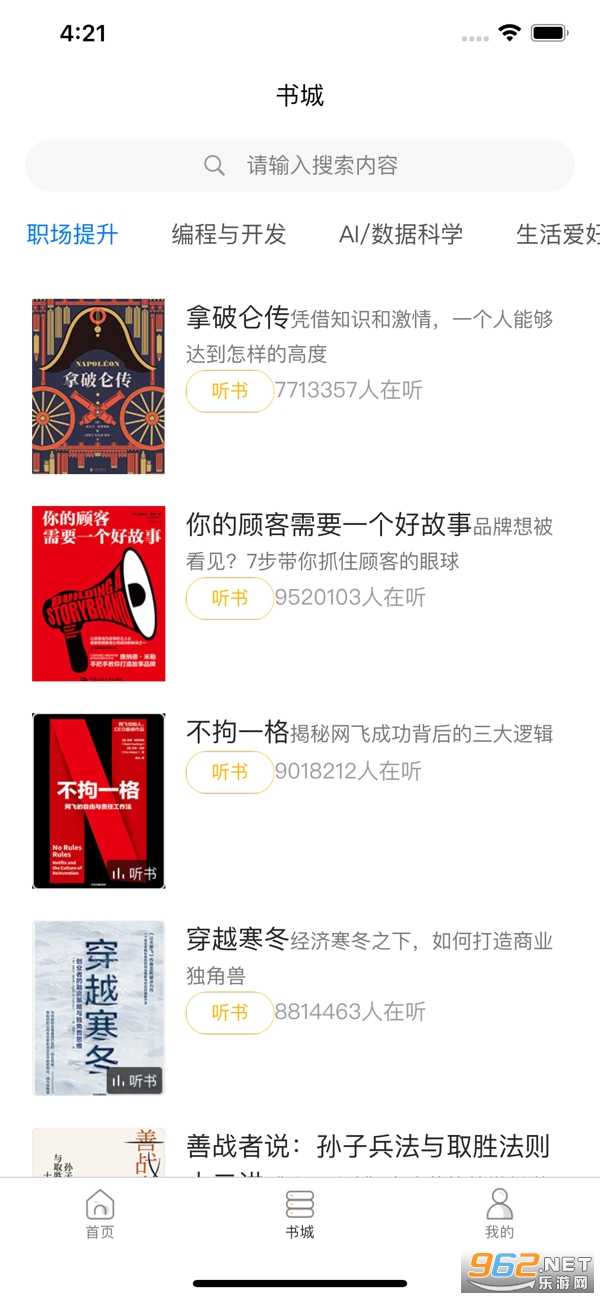The height and width of the screenshot is (1299, 600).
Task: Open the 不拘一格 book cover
Action: 98,800
